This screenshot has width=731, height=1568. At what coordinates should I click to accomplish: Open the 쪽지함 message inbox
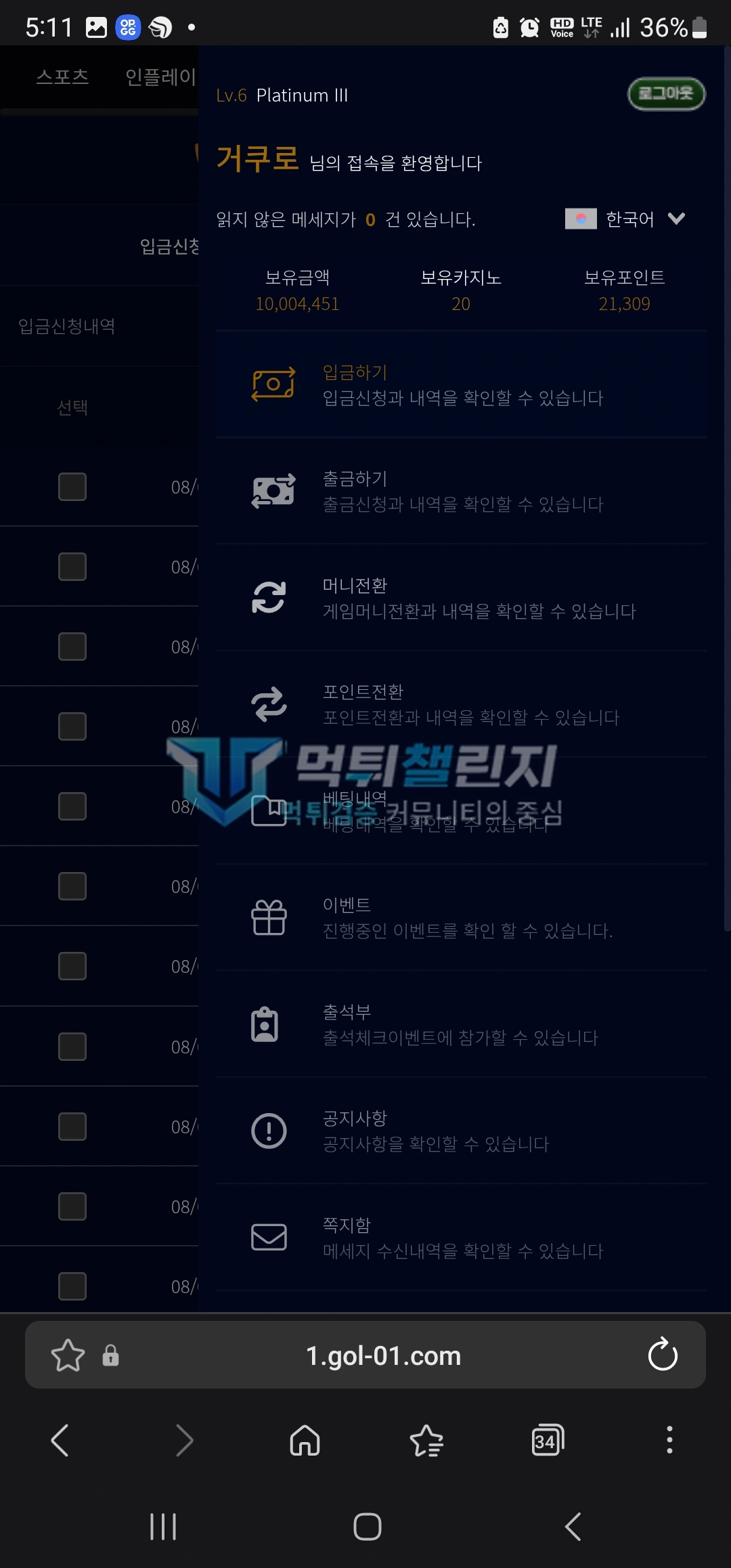(x=461, y=1238)
